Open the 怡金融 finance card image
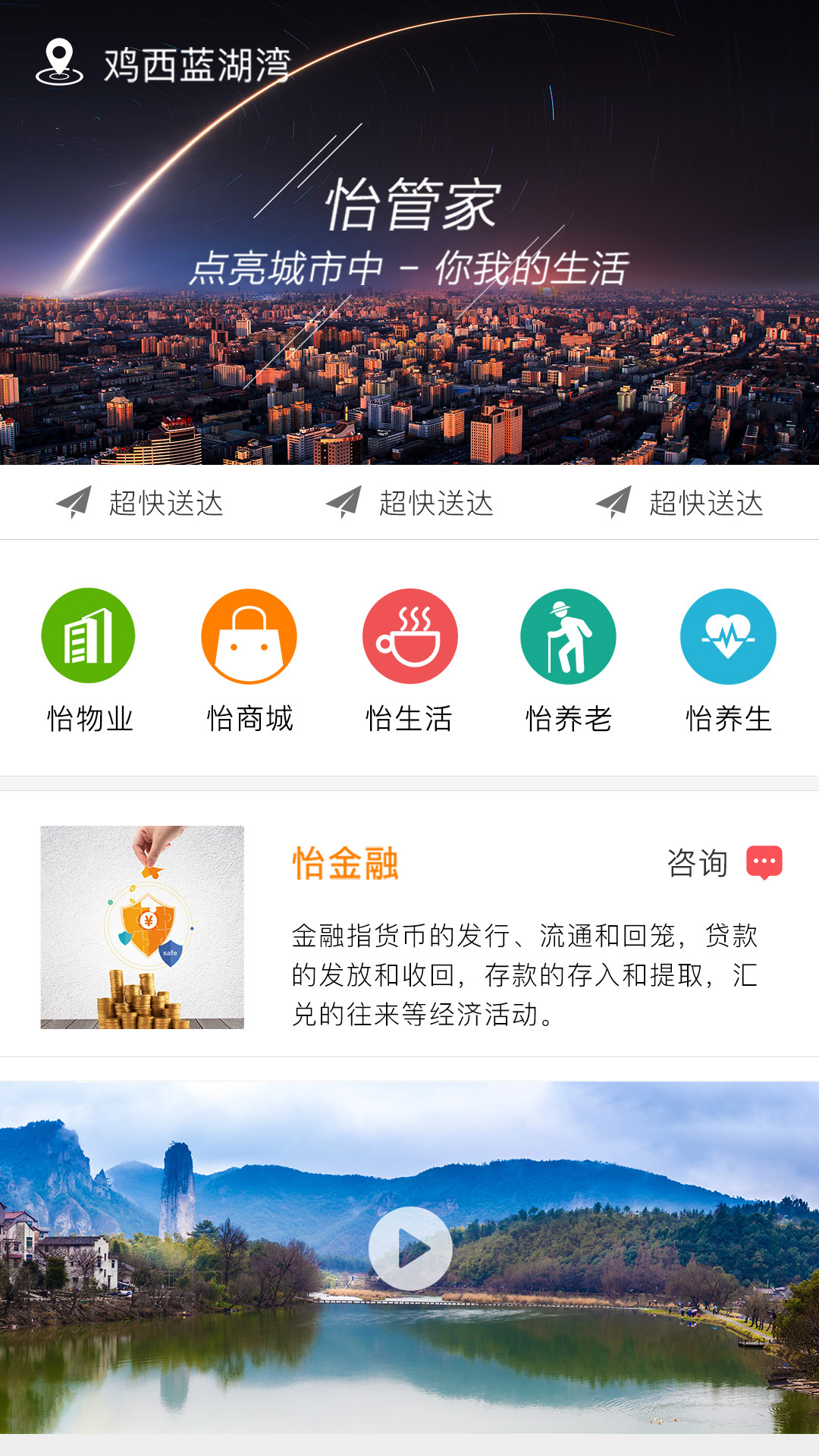This screenshot has width=819, height=1456. 143,927
